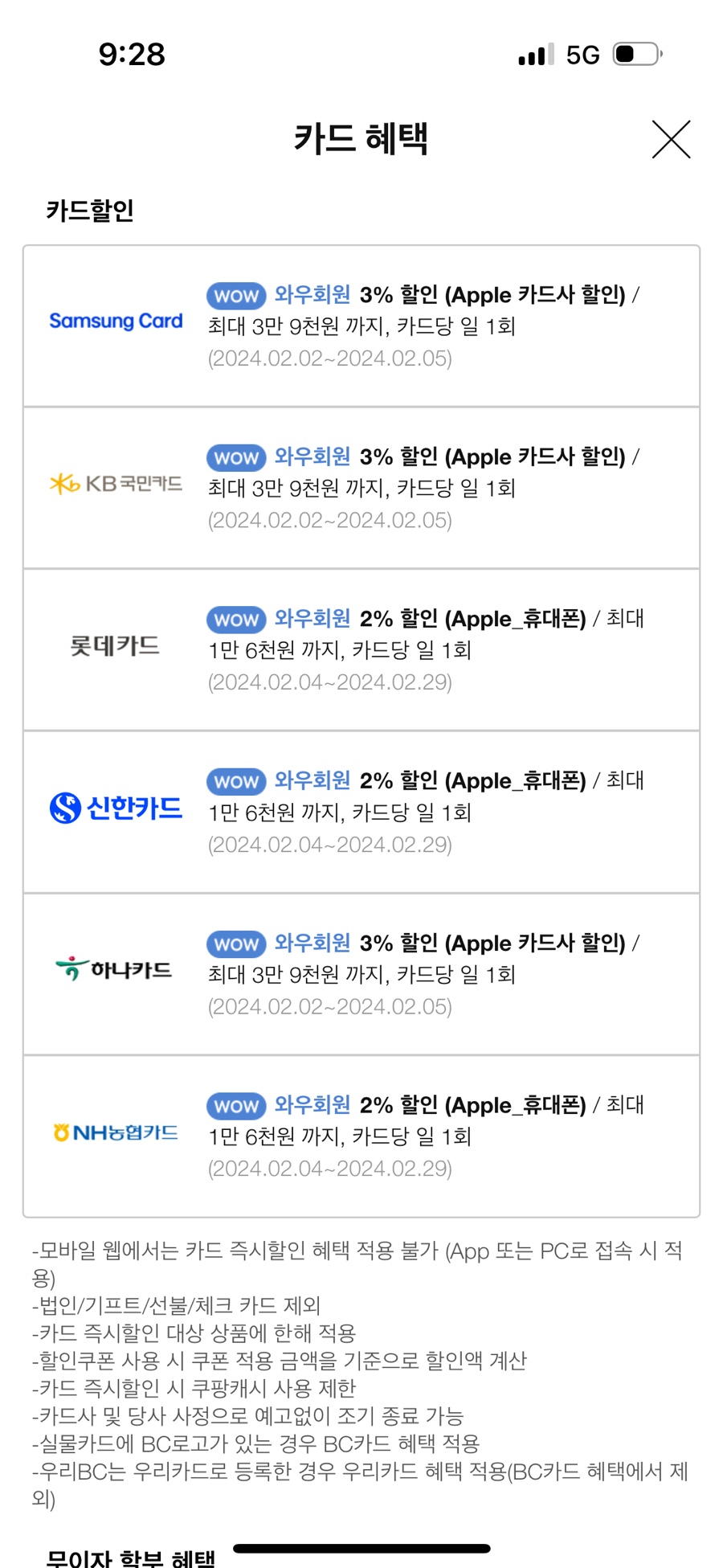Close the 카드 혜택 sheet
The height and width of the screenshot is (1568, 723).
click(671, 140)
